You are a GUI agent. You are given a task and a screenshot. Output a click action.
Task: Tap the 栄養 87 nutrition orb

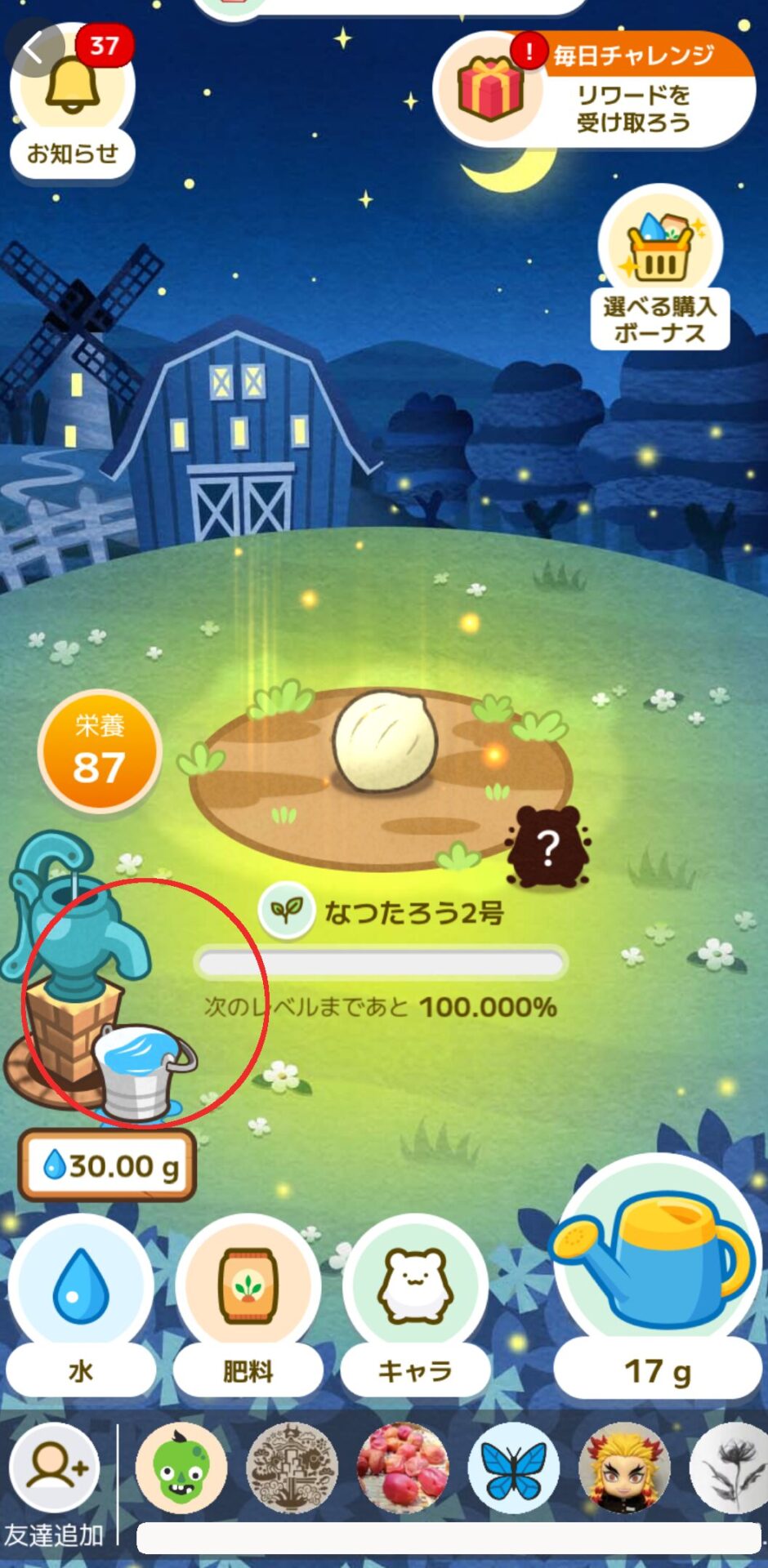(100, 751)
